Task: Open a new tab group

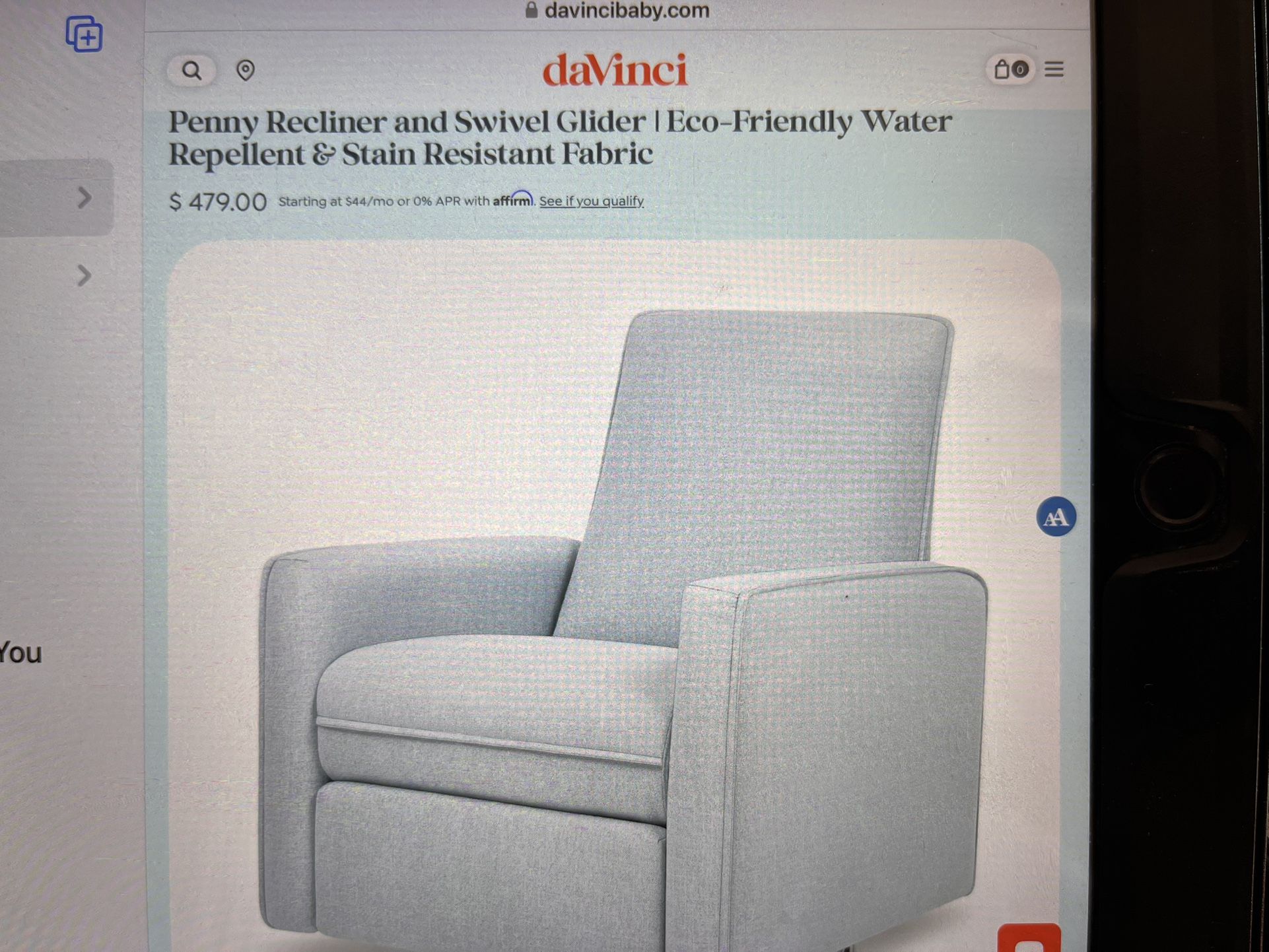Action: [84, 34]
